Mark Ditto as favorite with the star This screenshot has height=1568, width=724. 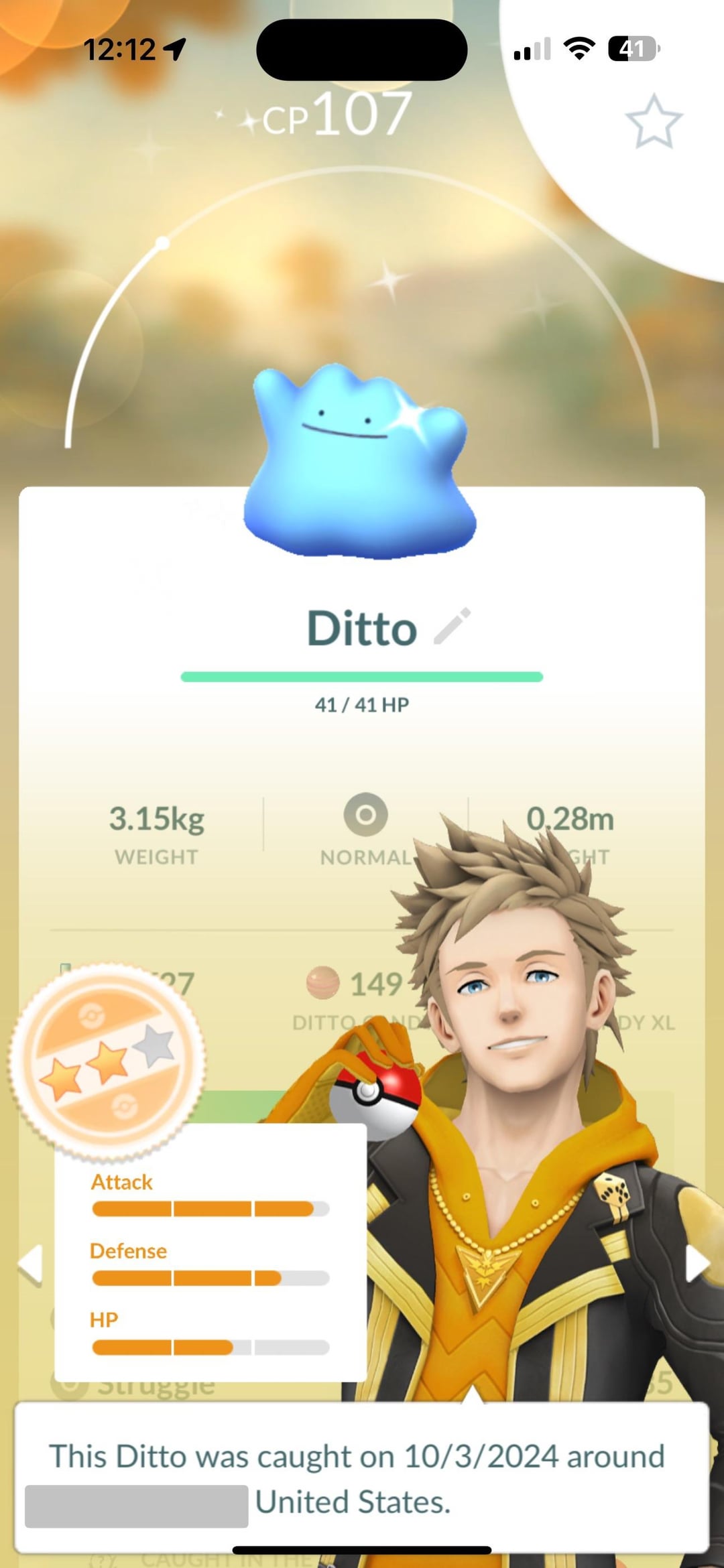point(654,121)
